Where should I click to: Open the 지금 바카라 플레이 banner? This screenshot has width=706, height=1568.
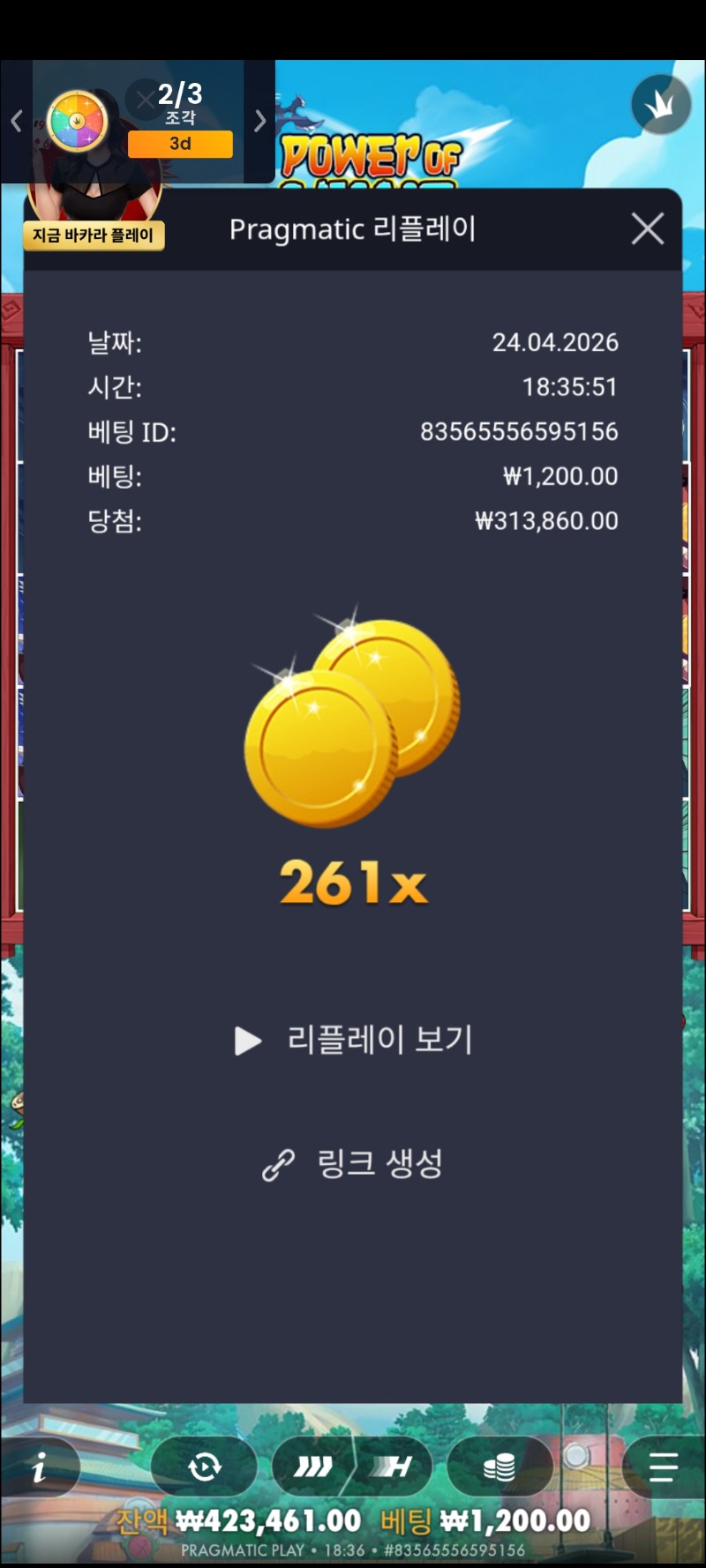click(x=94, y=235)
